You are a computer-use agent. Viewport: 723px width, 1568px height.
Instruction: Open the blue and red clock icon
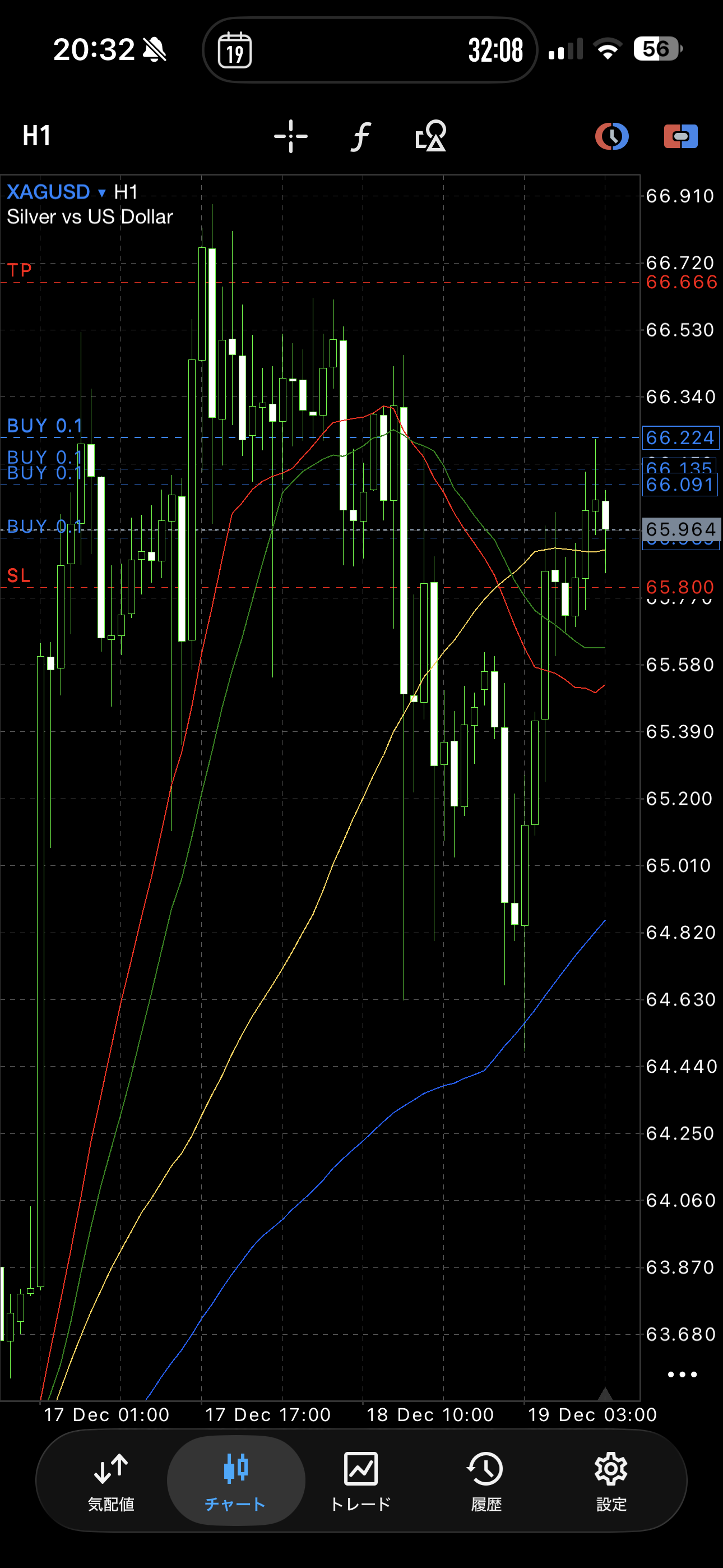pos(611,136)
